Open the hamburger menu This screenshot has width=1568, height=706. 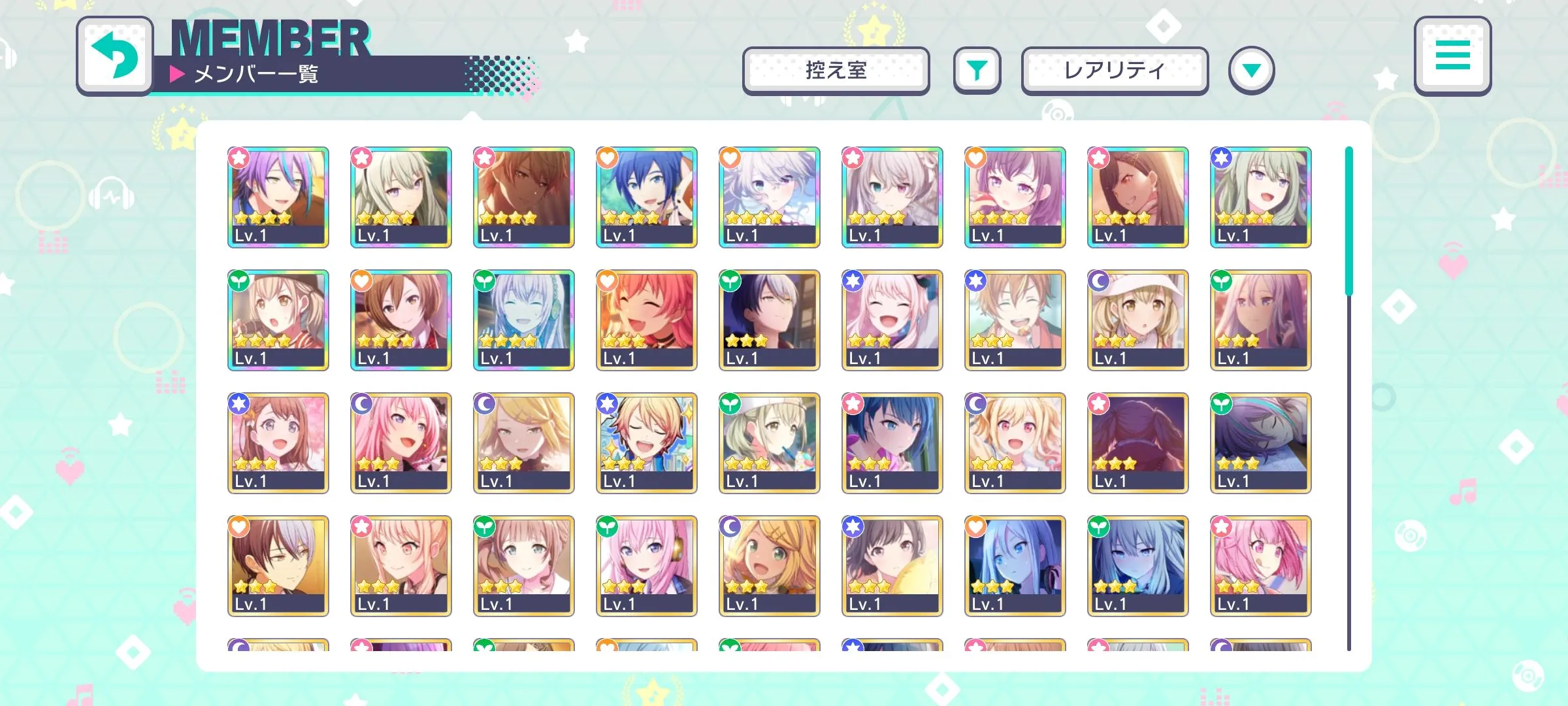coord(1452,56)
